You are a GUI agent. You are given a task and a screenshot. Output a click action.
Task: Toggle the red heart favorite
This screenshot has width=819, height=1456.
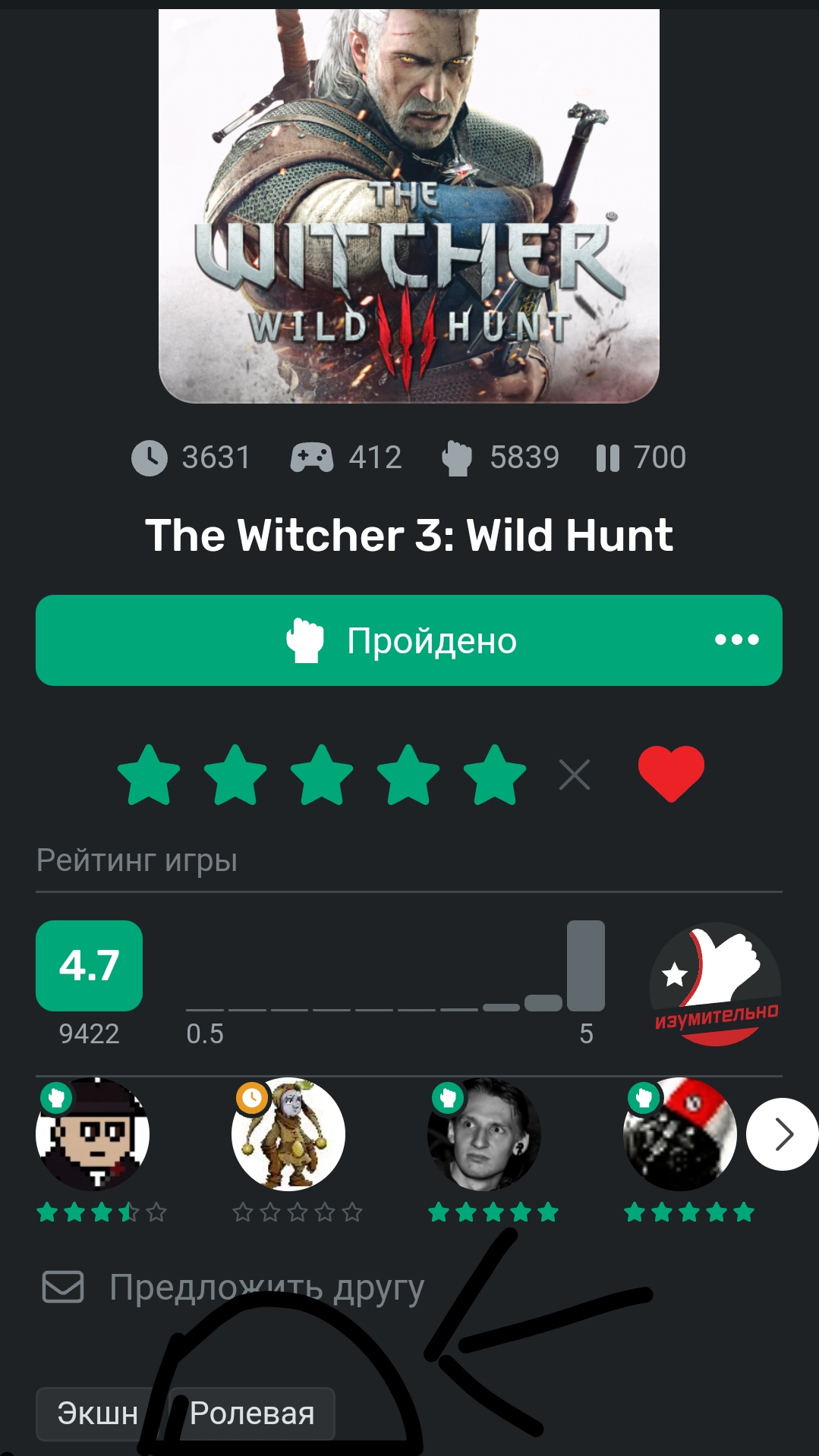(671, 774)
